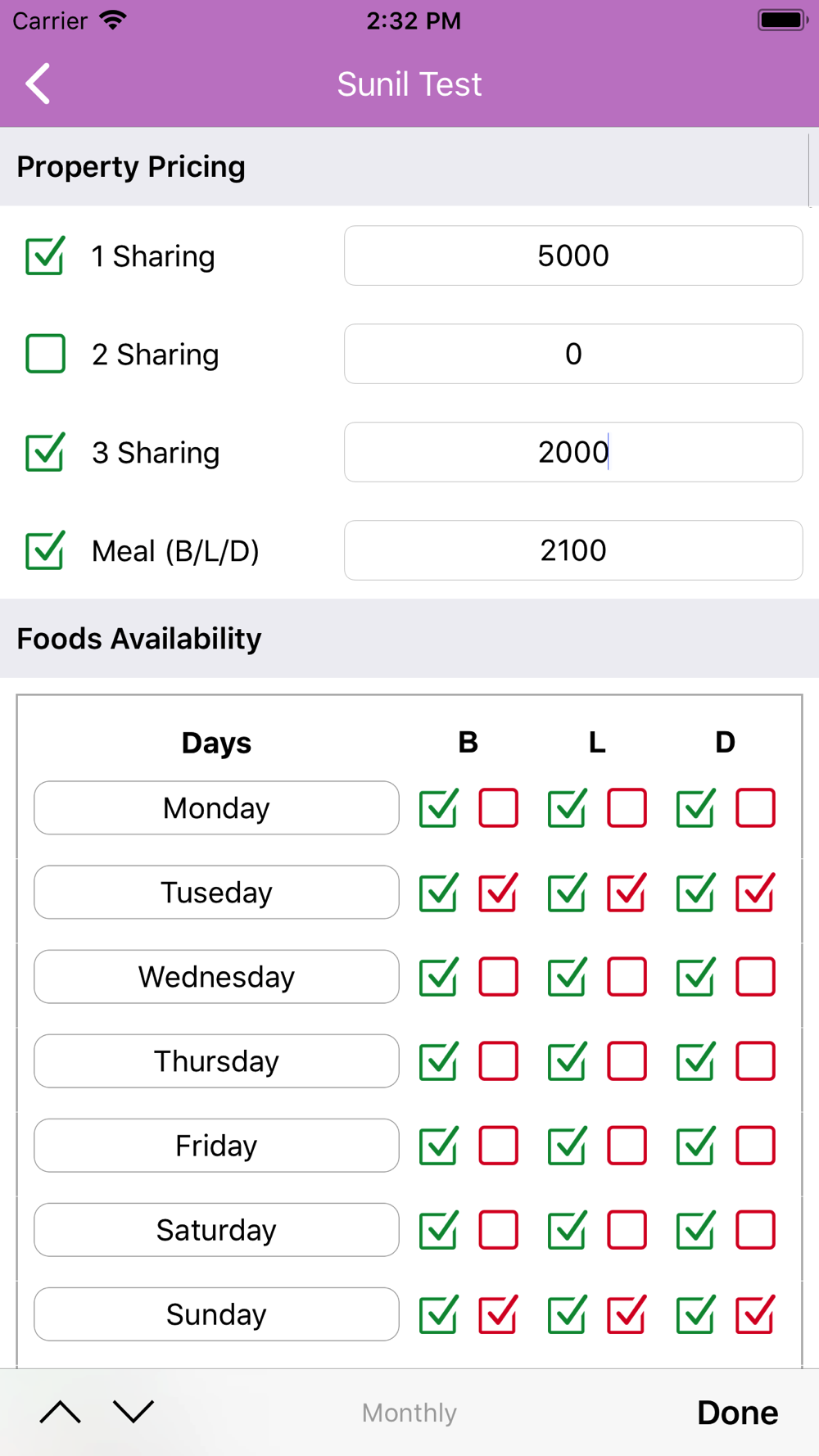Viewport: 819px width, 1456px height.
Task: Uncheck Saturday's green dinner checkbox
Action: [x=695, y=1229]
